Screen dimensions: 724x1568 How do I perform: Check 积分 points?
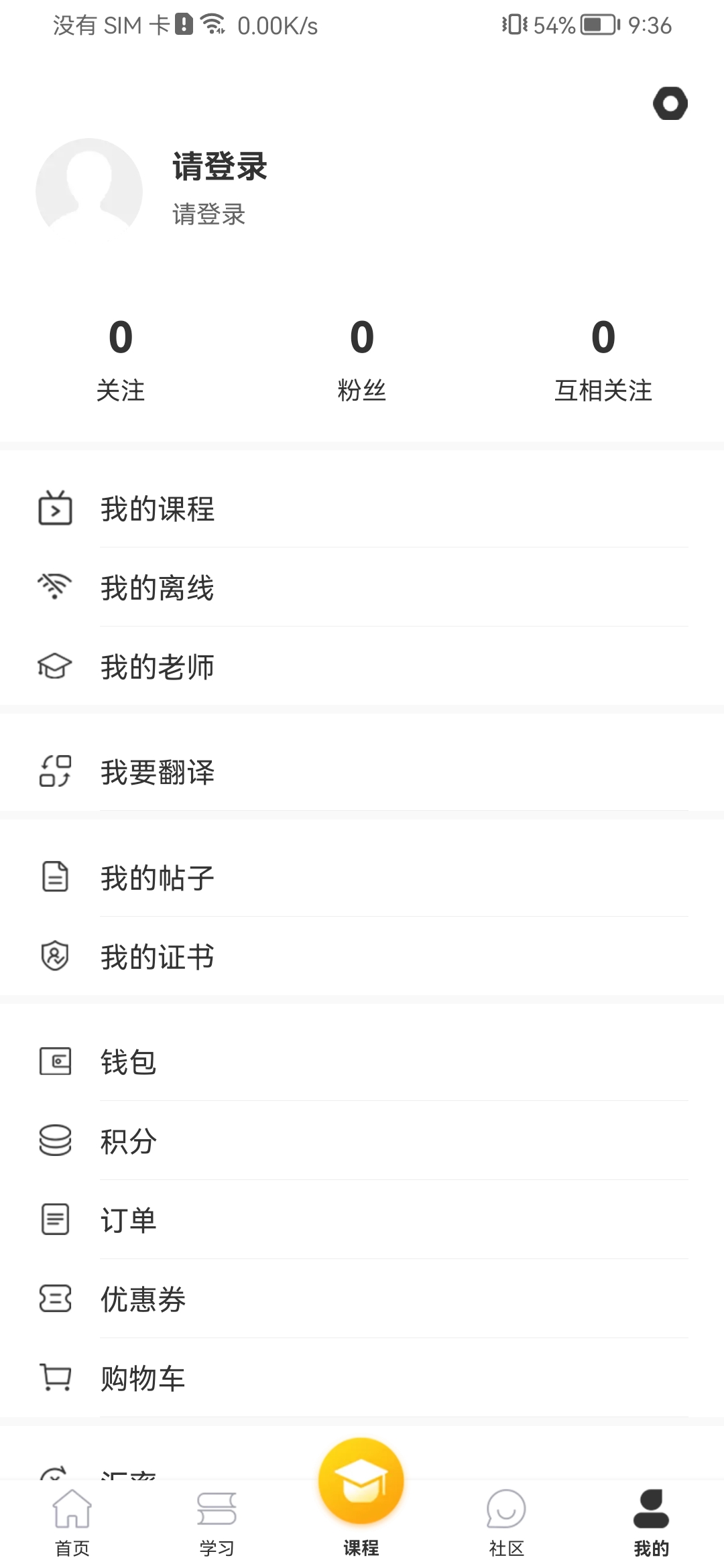362,1141
